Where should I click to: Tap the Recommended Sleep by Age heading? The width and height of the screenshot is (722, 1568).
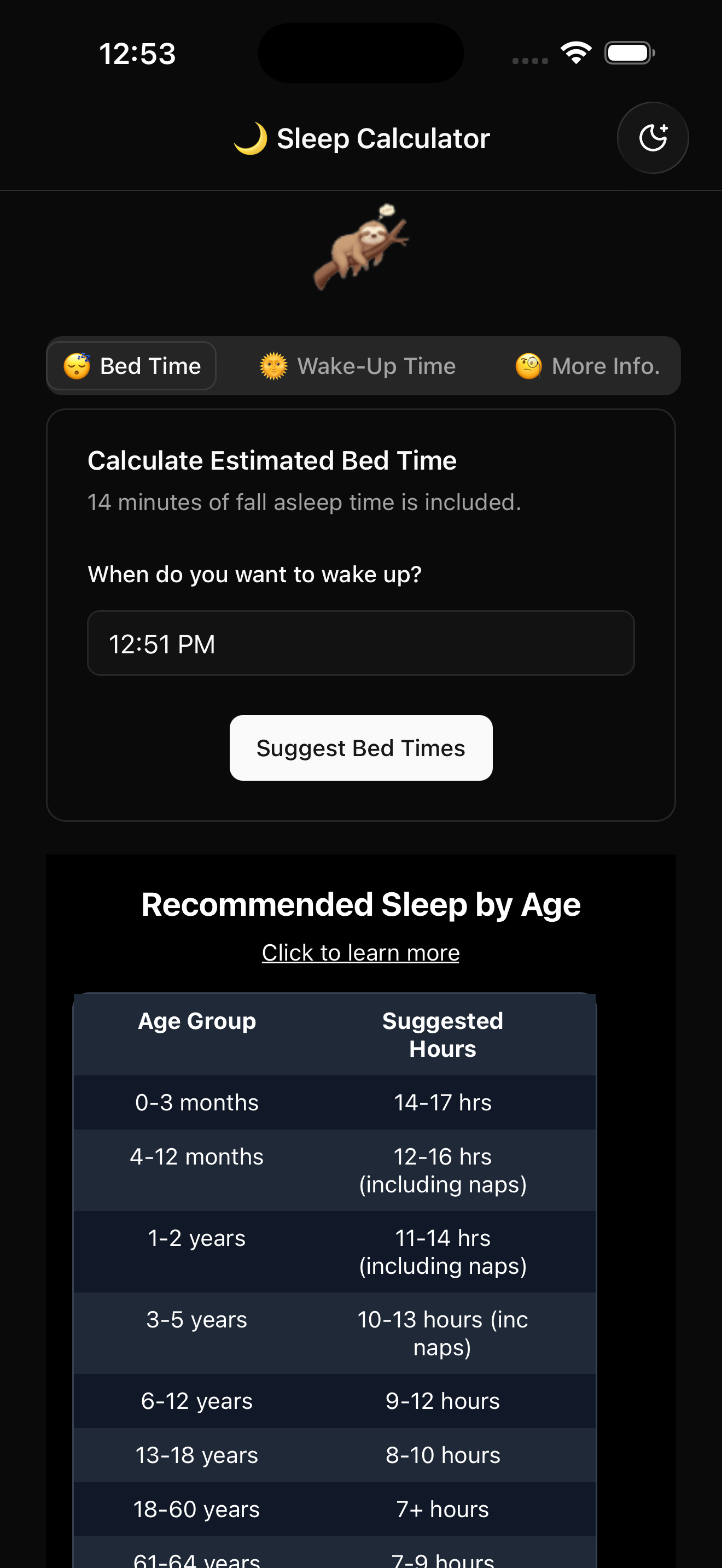[361, 904]
